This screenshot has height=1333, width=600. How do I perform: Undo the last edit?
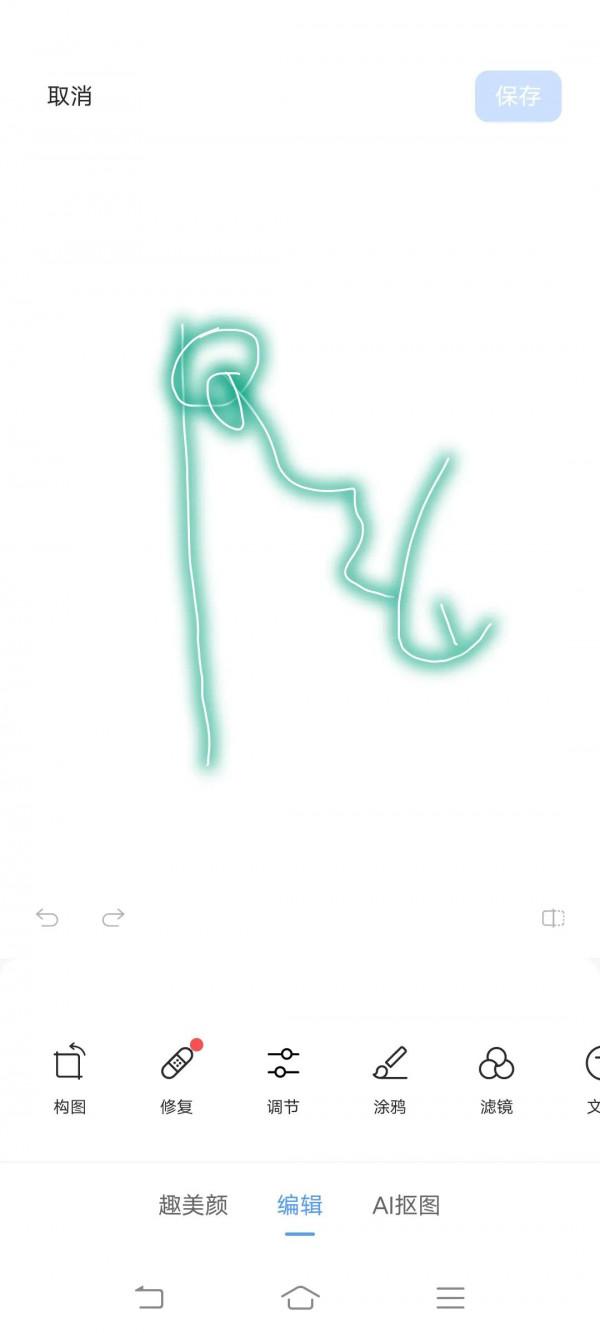click(x=47, y=917)
